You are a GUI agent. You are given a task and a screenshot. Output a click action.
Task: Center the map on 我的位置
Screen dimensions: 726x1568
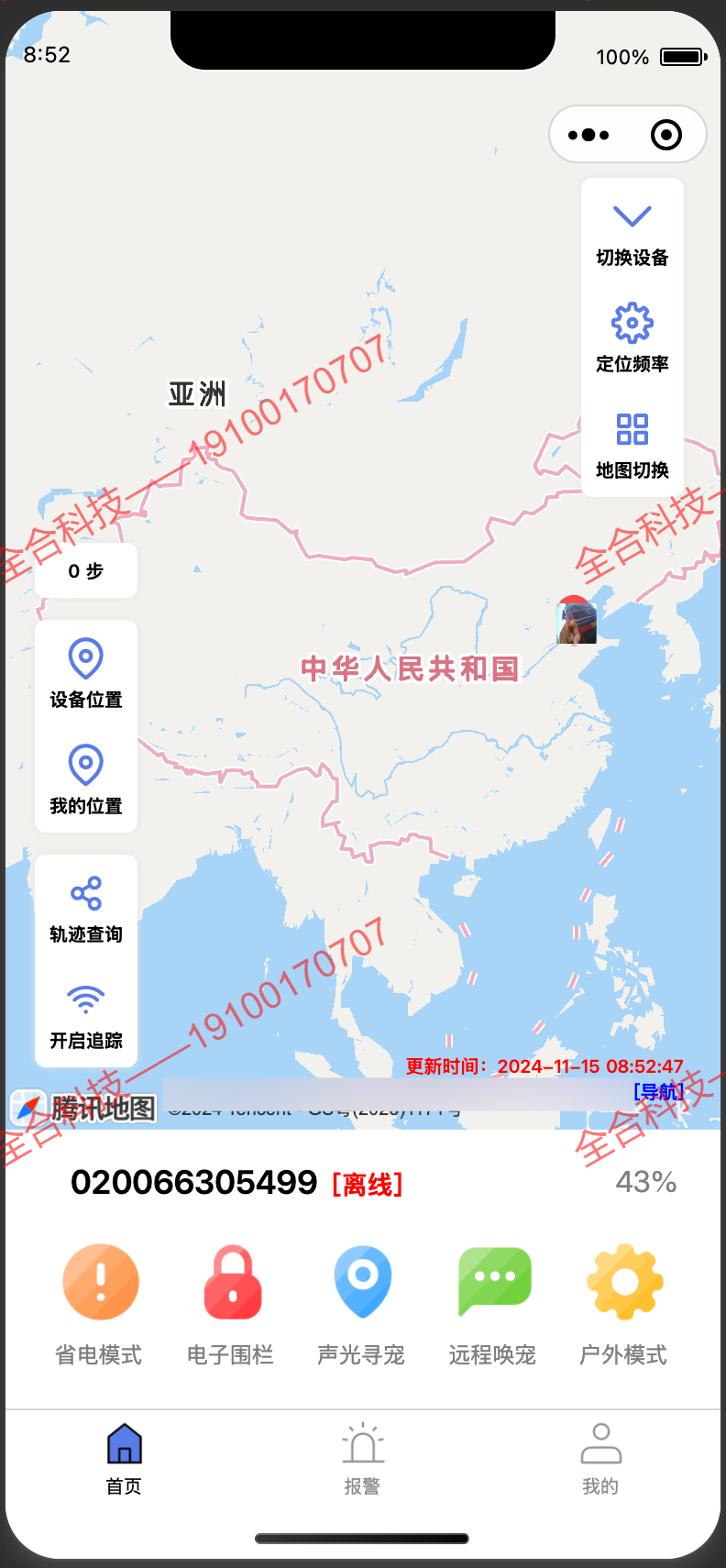86,779
